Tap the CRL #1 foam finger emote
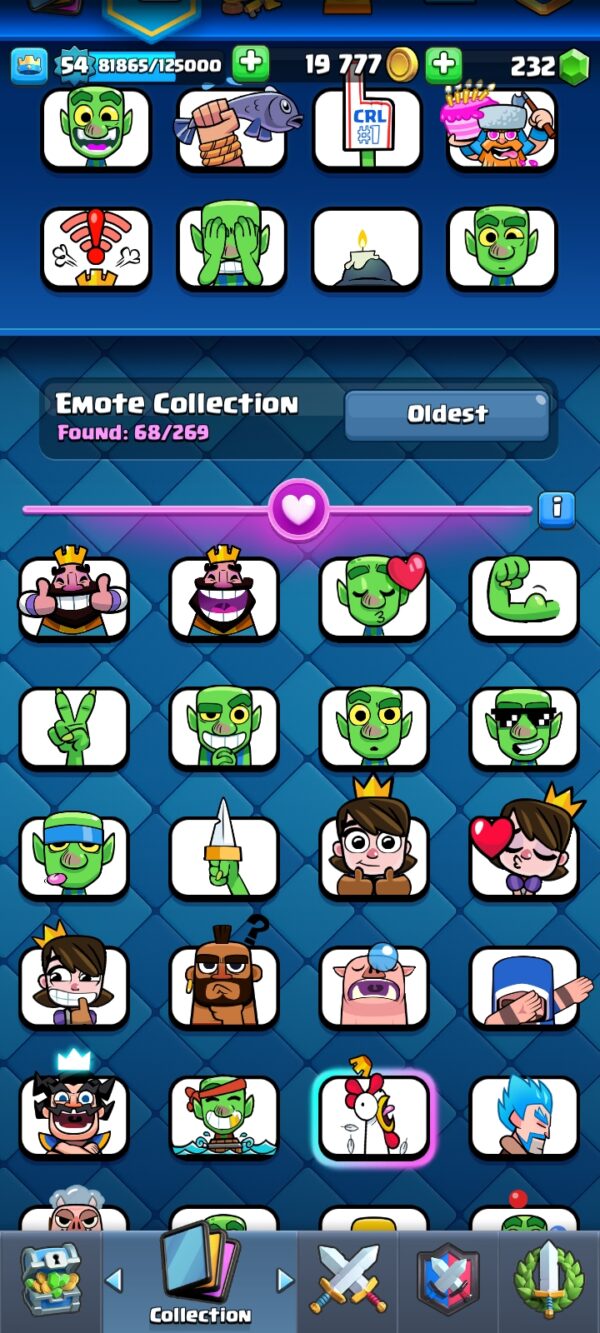600x1333 pixels. tap(367, 130)
